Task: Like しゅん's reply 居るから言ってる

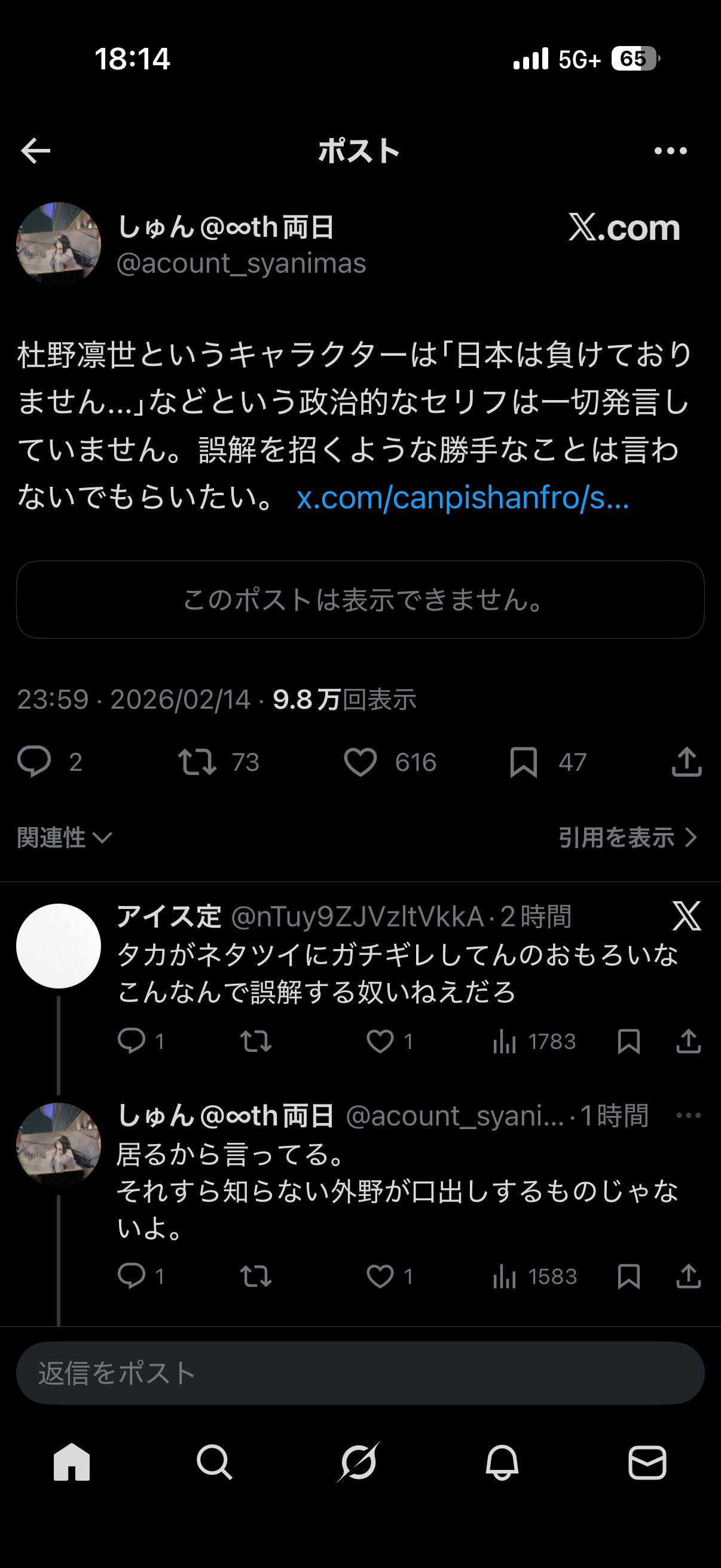Action: click(x=380, y=1276)
